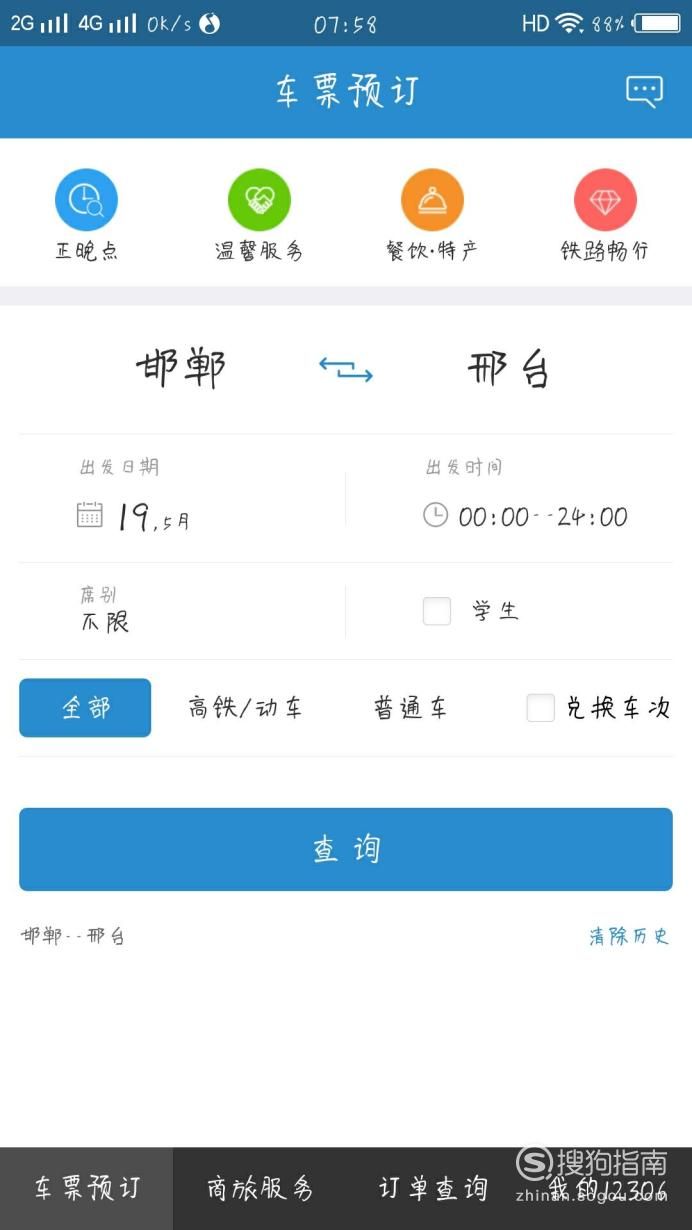Open the message icon in the header
Image resolution: width=692 pixels, height=1230 pixels.
click(x=644, y=91)
